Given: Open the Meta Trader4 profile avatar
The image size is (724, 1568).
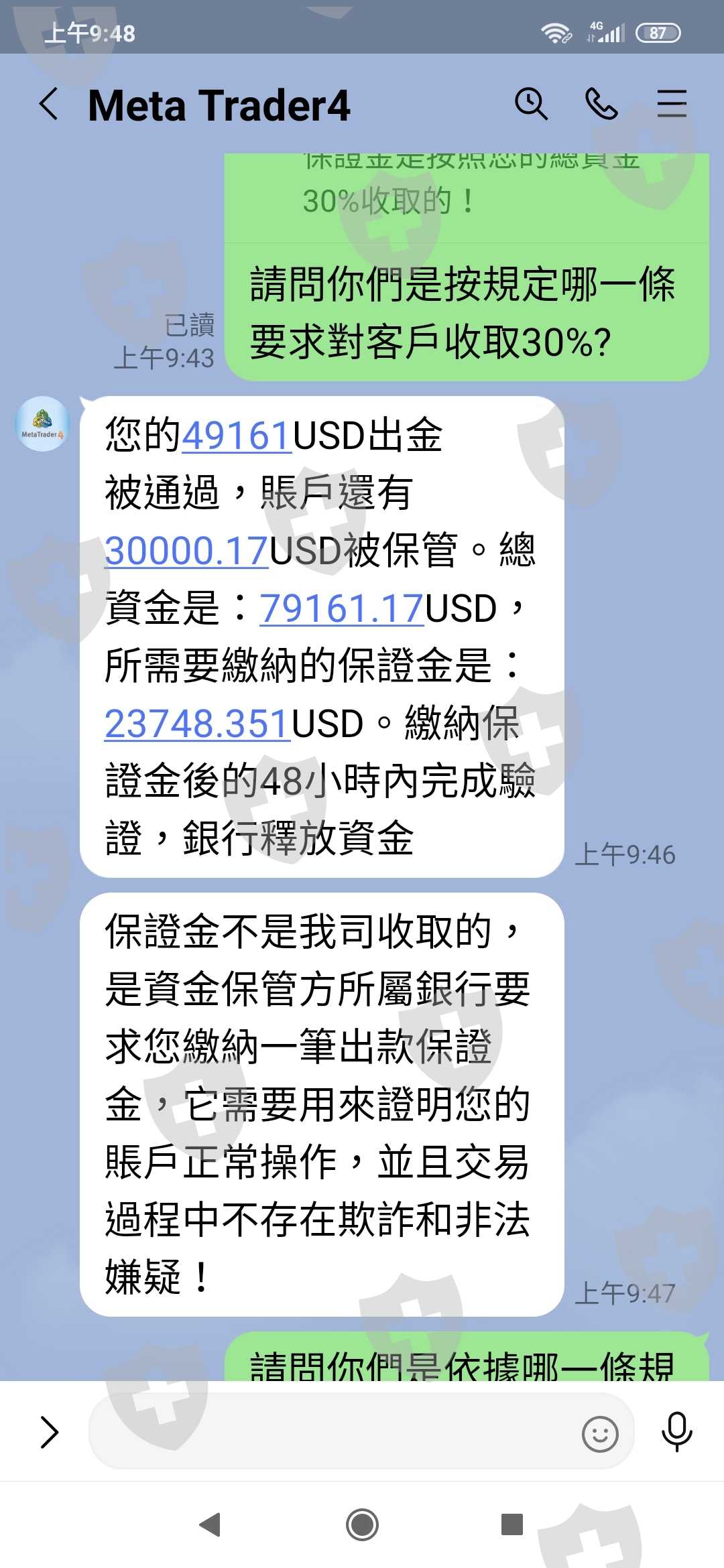Looking at the screenshot, I should point(42,423).
